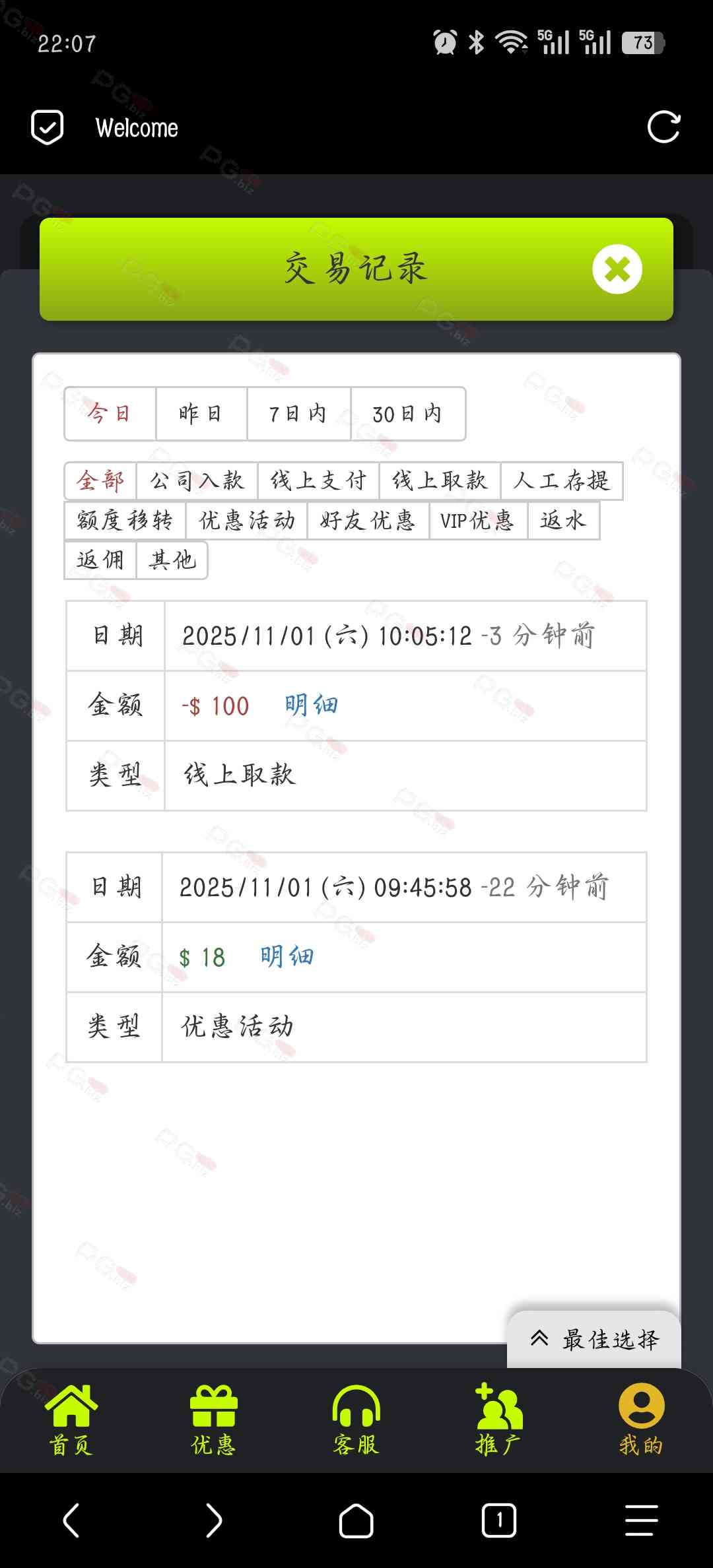Switch to the 推广 tab
The height and width of the screenshot is (1568, 713).
click(498, 1419)
